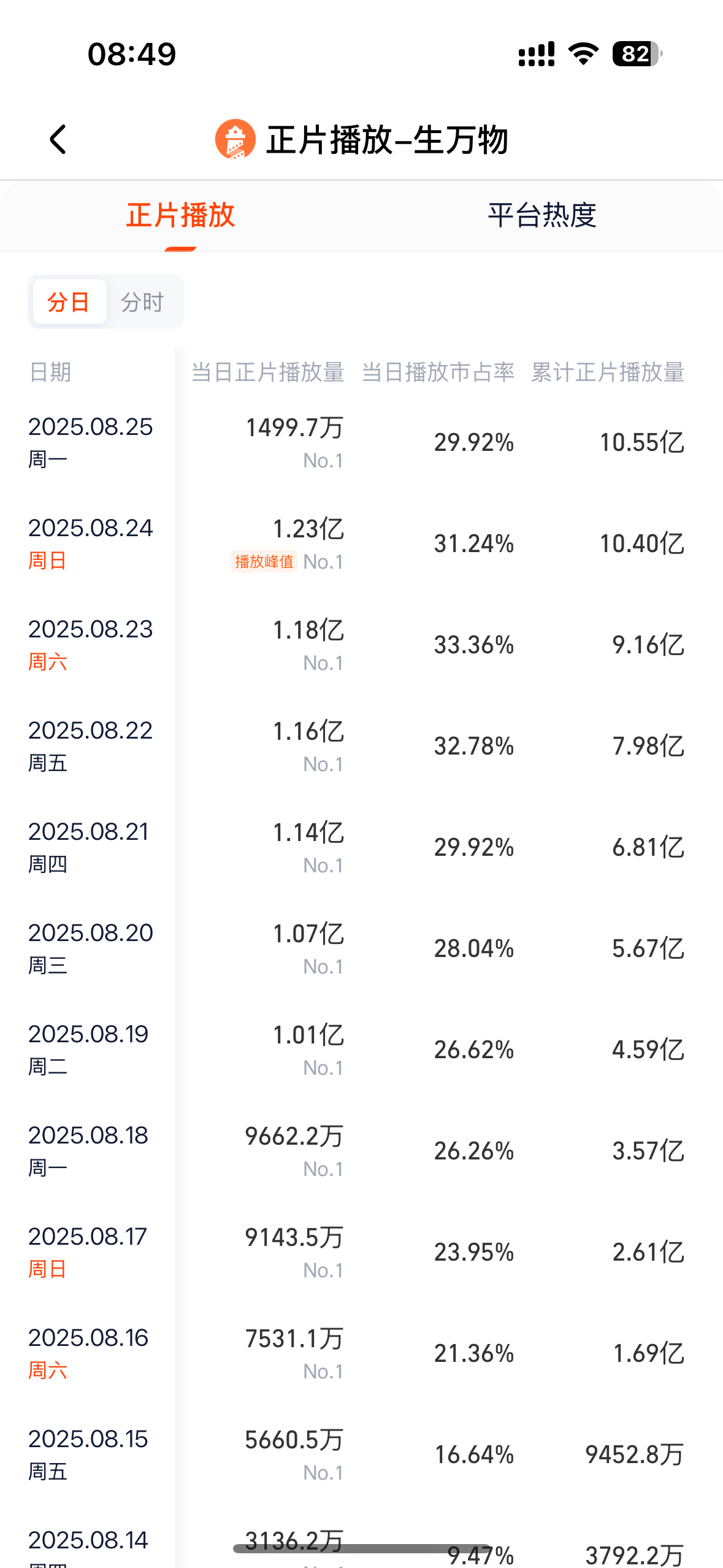Go back using the top-left arrow

click(x=58, y=139)
